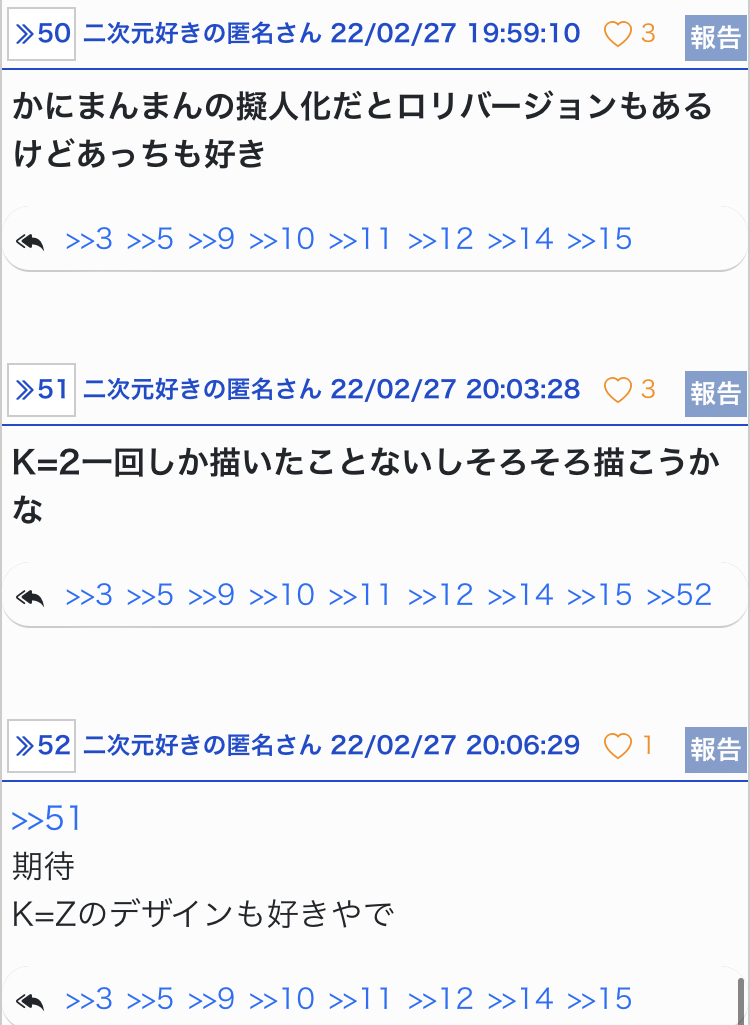Follow the >>51 anchor in post 52
Screen dimensions: 750x1025
pyautogui.click(x=46, y=818)
